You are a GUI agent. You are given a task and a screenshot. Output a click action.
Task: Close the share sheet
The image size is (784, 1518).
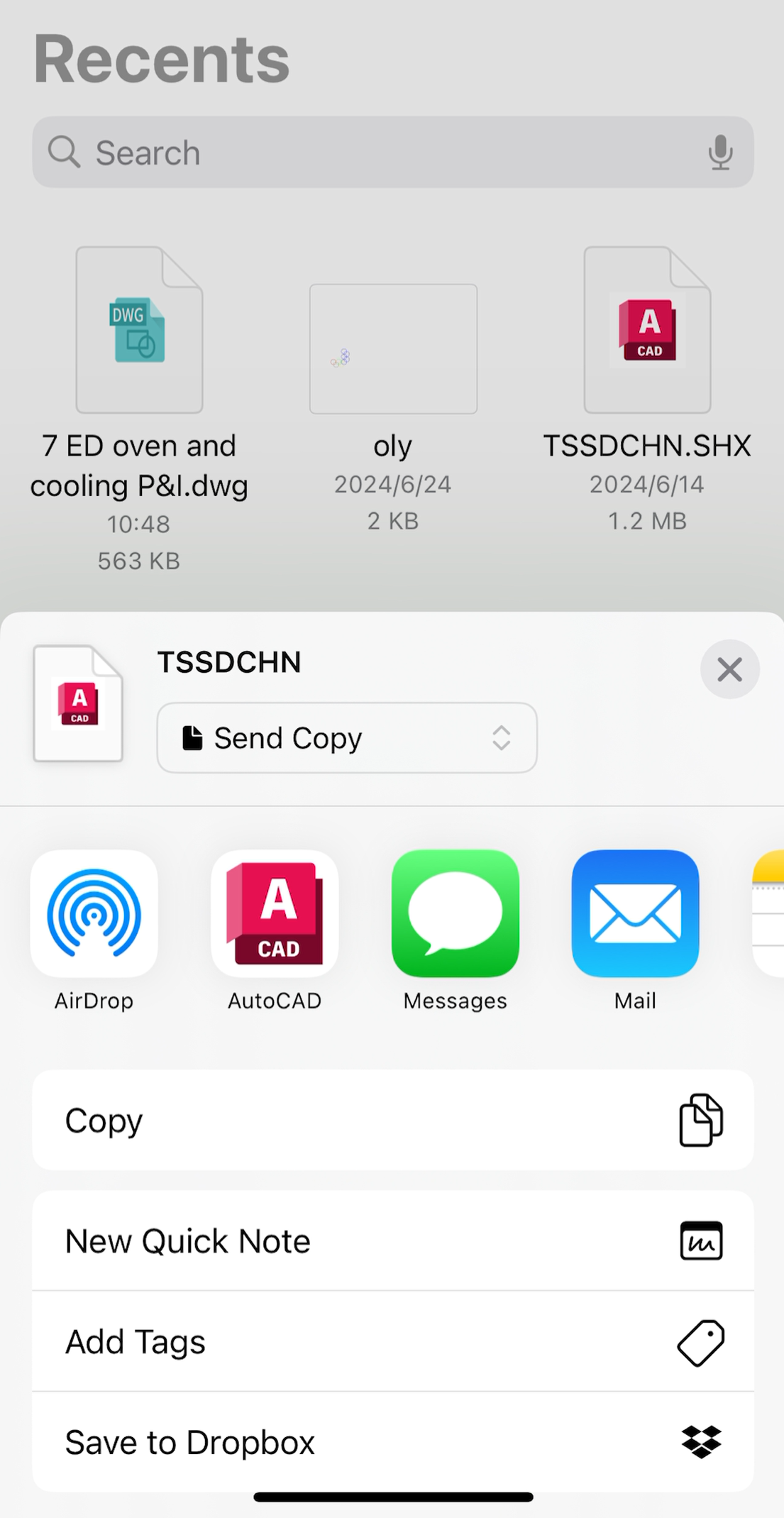tap(729, 669)
